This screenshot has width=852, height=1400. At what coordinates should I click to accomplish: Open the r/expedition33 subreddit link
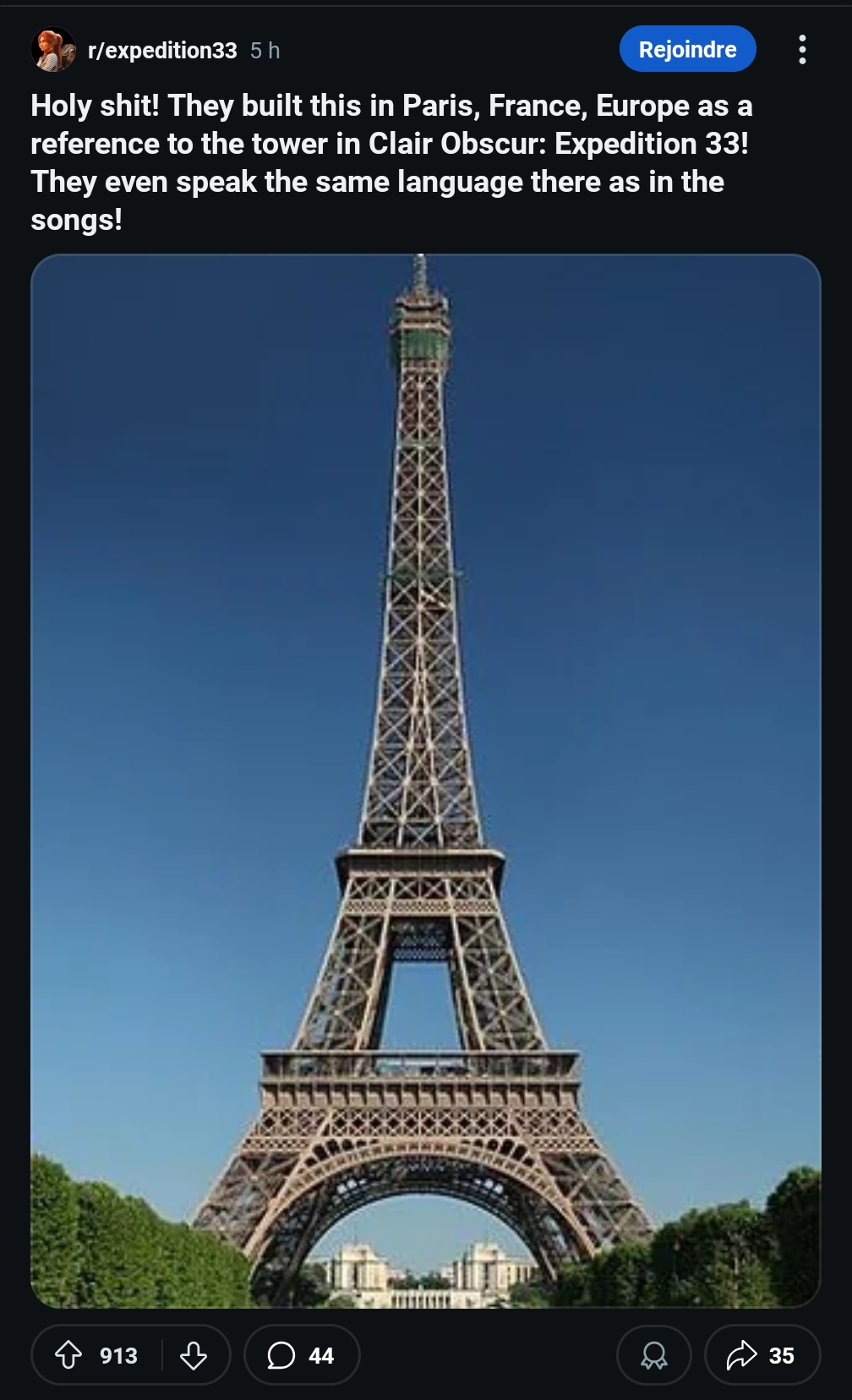coord(162,51)
